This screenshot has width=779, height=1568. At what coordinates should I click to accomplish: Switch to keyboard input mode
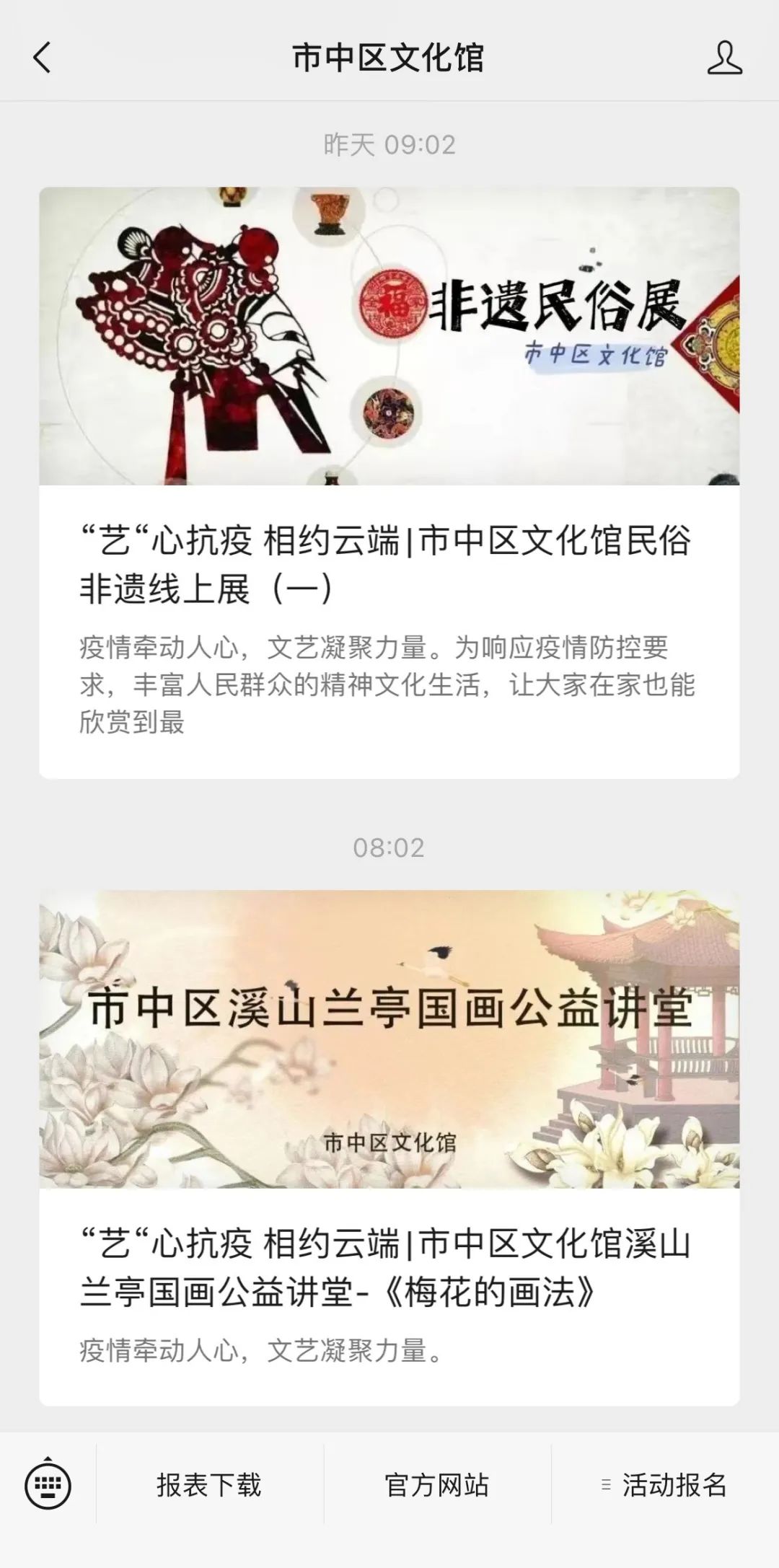48,1486
